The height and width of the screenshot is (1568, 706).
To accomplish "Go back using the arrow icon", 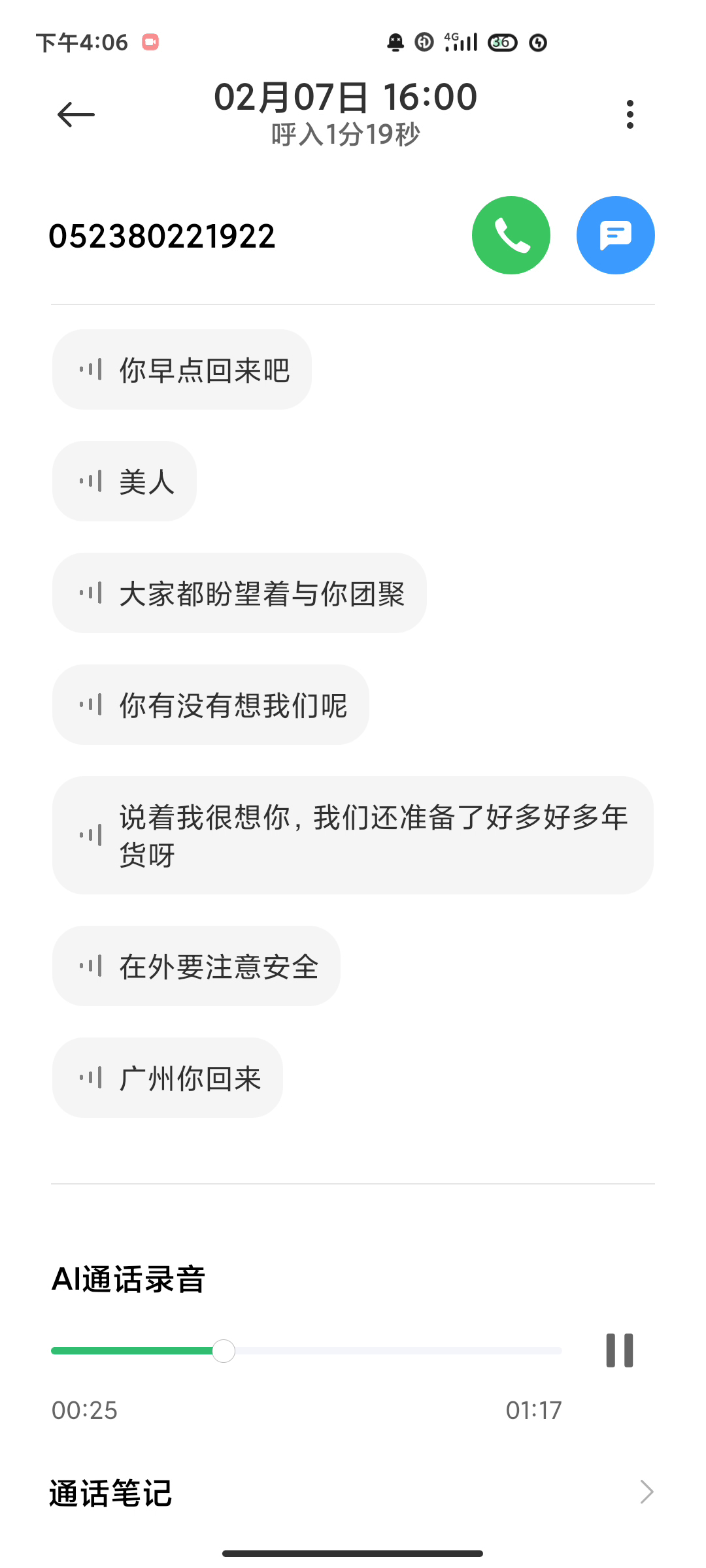I will coord(76,115).
